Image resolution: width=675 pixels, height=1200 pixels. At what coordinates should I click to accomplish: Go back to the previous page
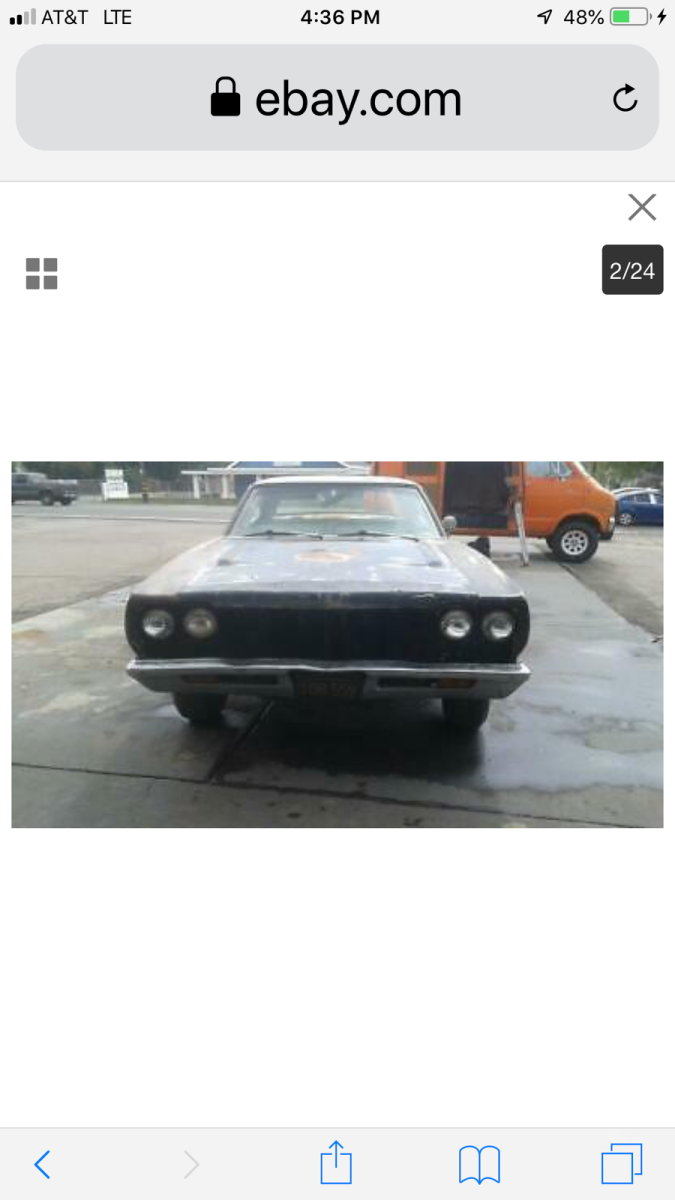tap(42, 1164)
